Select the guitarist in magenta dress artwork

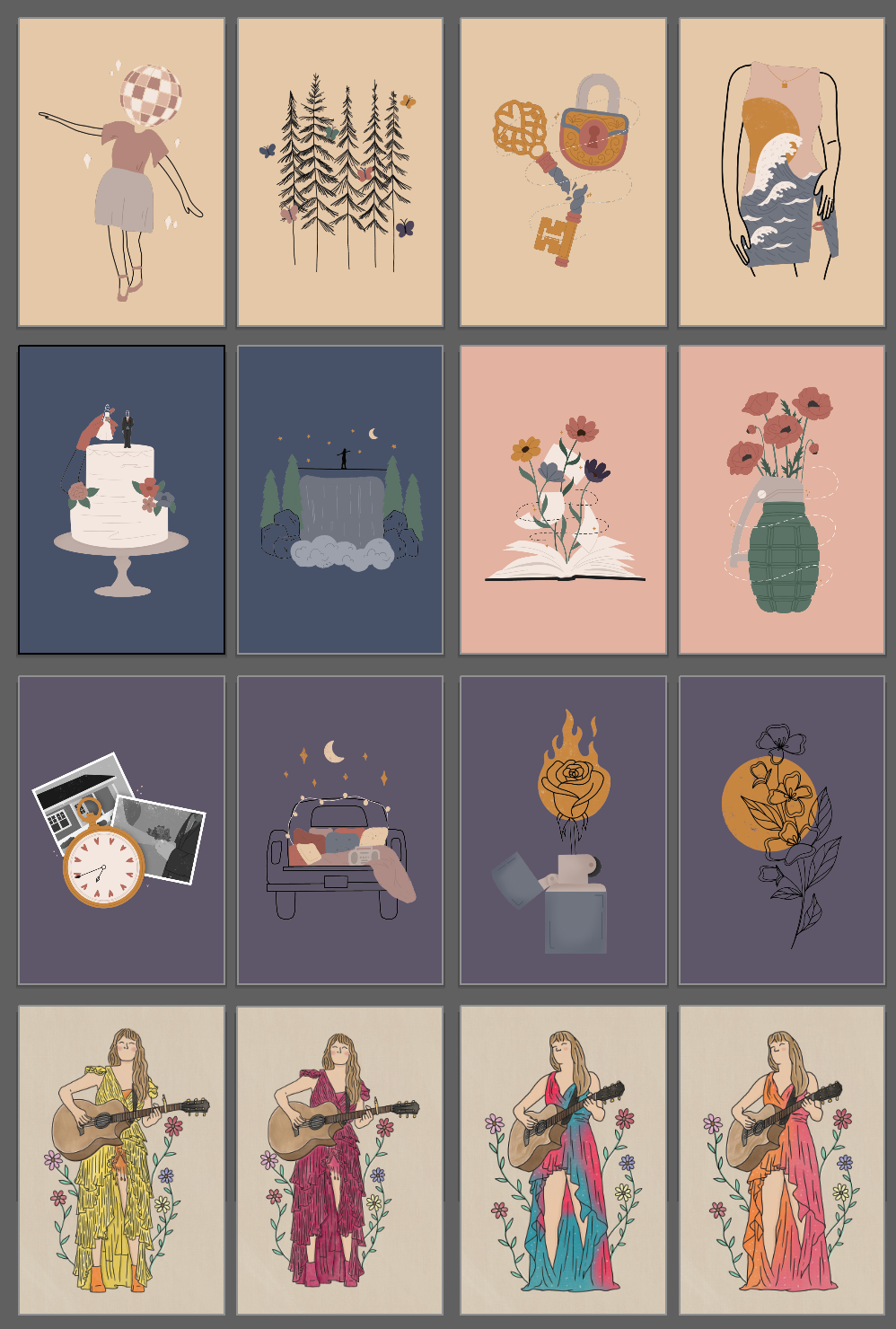click(x=340, y=1160)
